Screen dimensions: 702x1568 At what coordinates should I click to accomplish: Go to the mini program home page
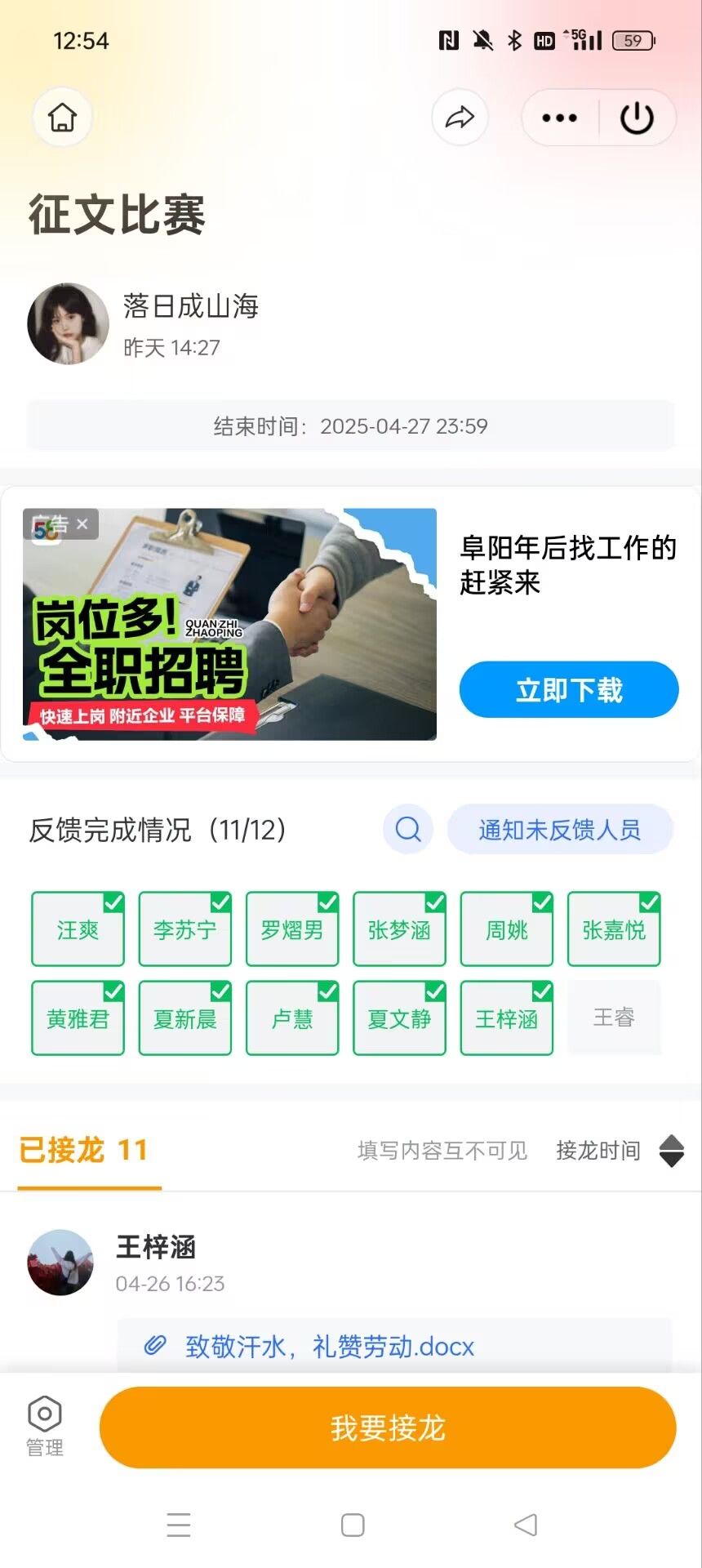pyautogui.click(x=62, y=118)
